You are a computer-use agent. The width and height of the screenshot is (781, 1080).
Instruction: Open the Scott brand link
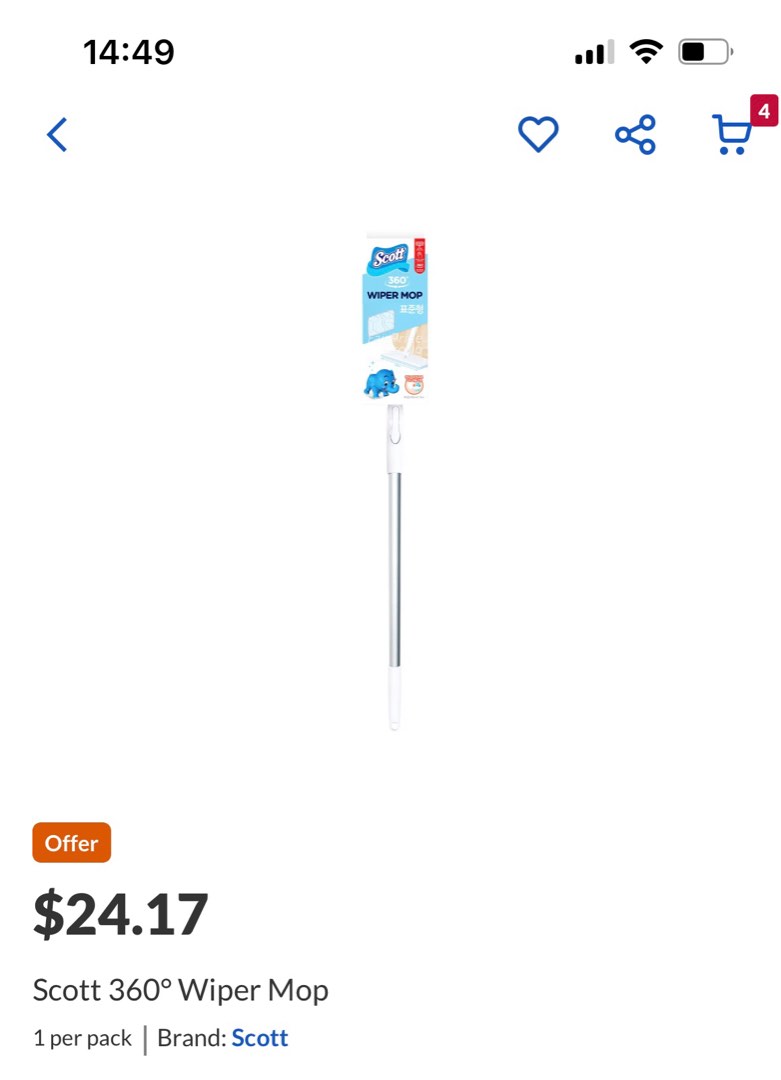[x=260, y=1038]
